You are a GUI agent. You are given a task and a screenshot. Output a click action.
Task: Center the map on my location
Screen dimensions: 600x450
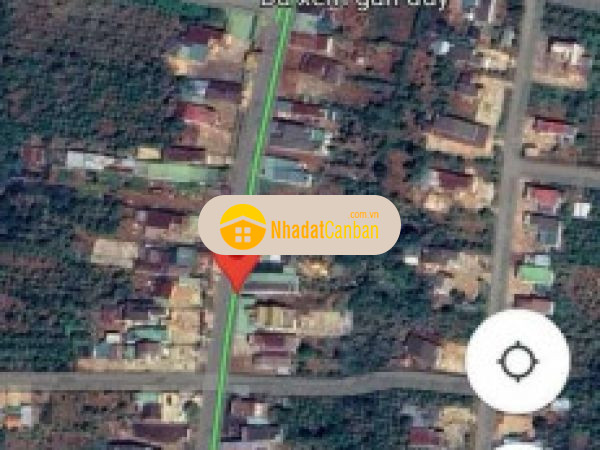click(x=517, y=362)
